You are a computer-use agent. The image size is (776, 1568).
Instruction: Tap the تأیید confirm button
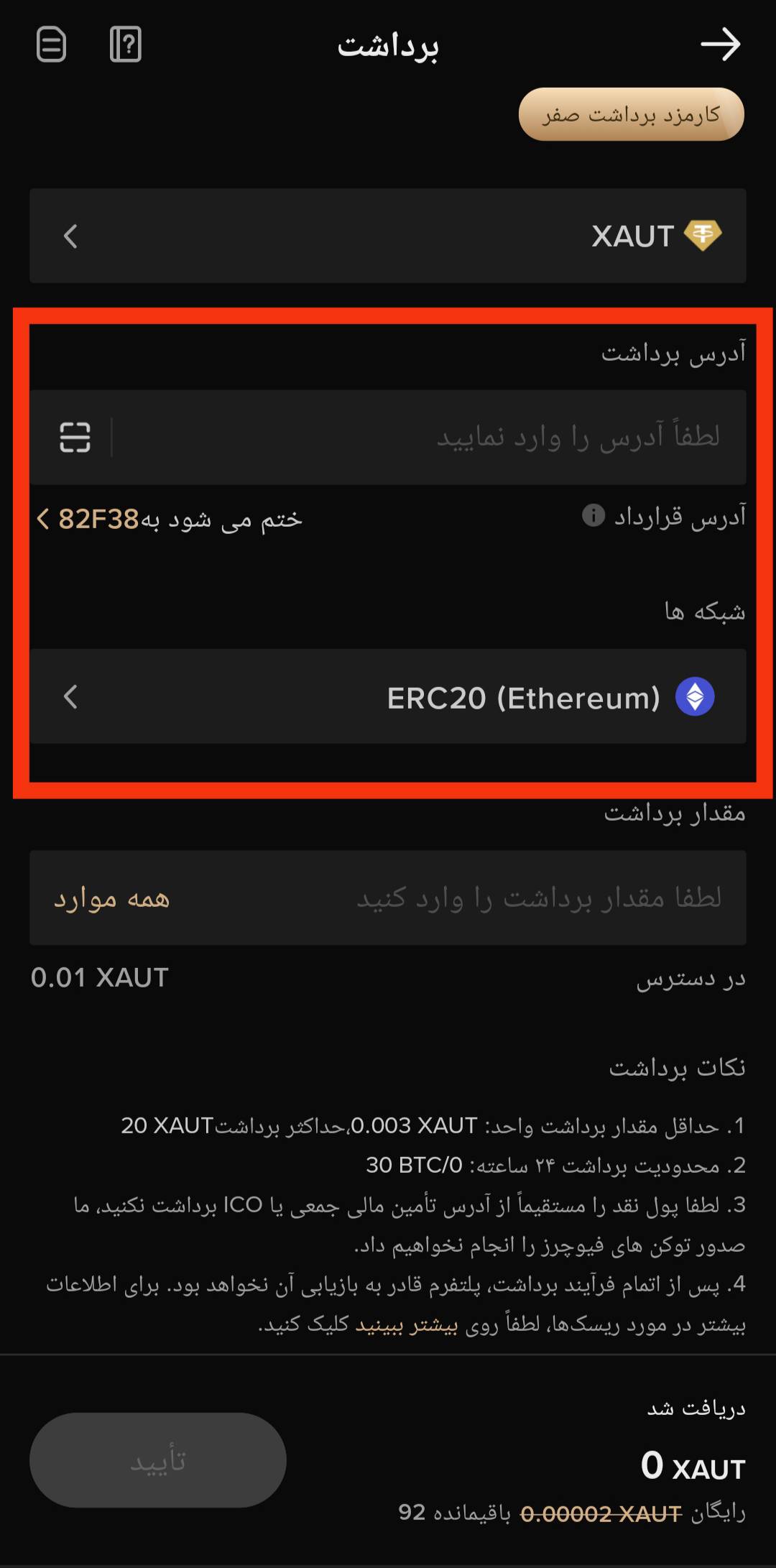click(x=158, y=1460)
